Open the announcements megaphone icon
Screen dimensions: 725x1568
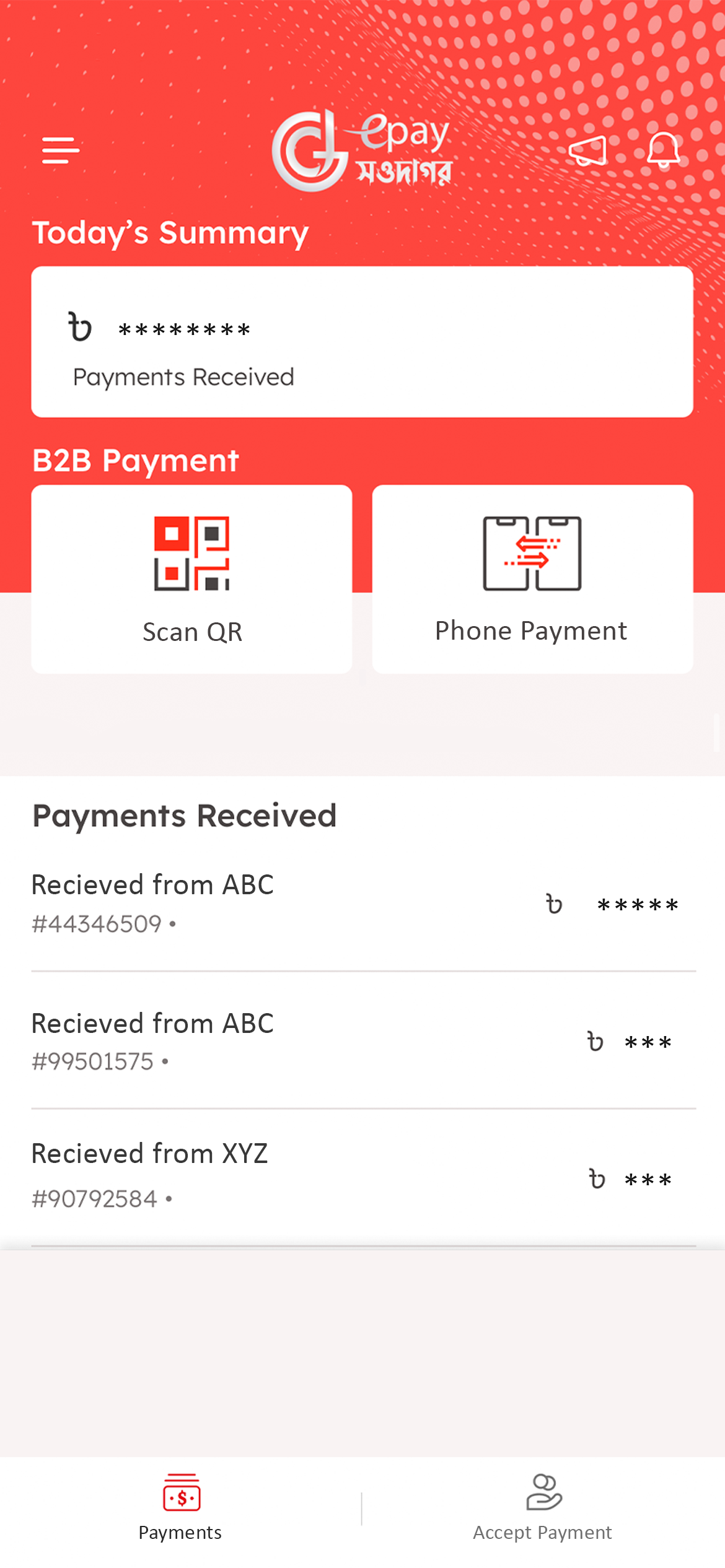(x=587, y=150)
